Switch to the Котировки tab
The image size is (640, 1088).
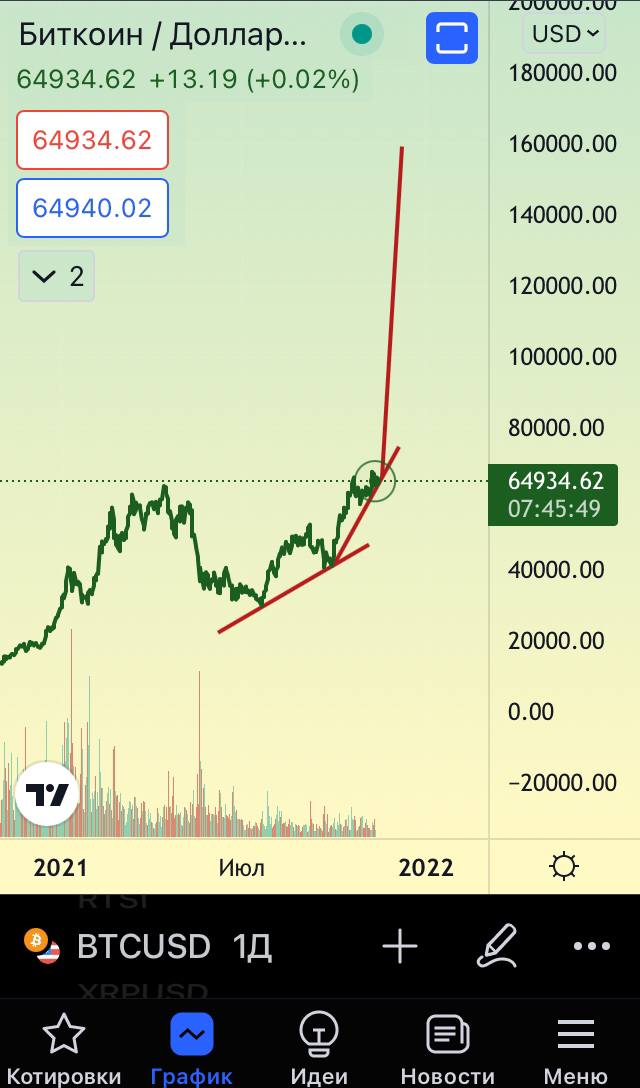pyautogui.click(x=64, y=1048)
